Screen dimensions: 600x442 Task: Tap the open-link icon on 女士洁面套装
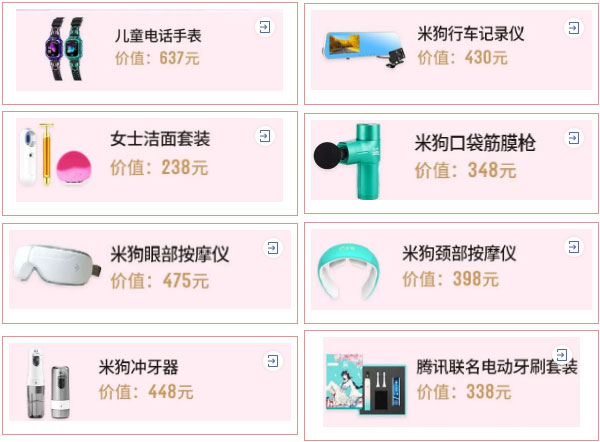pos(264,136)
